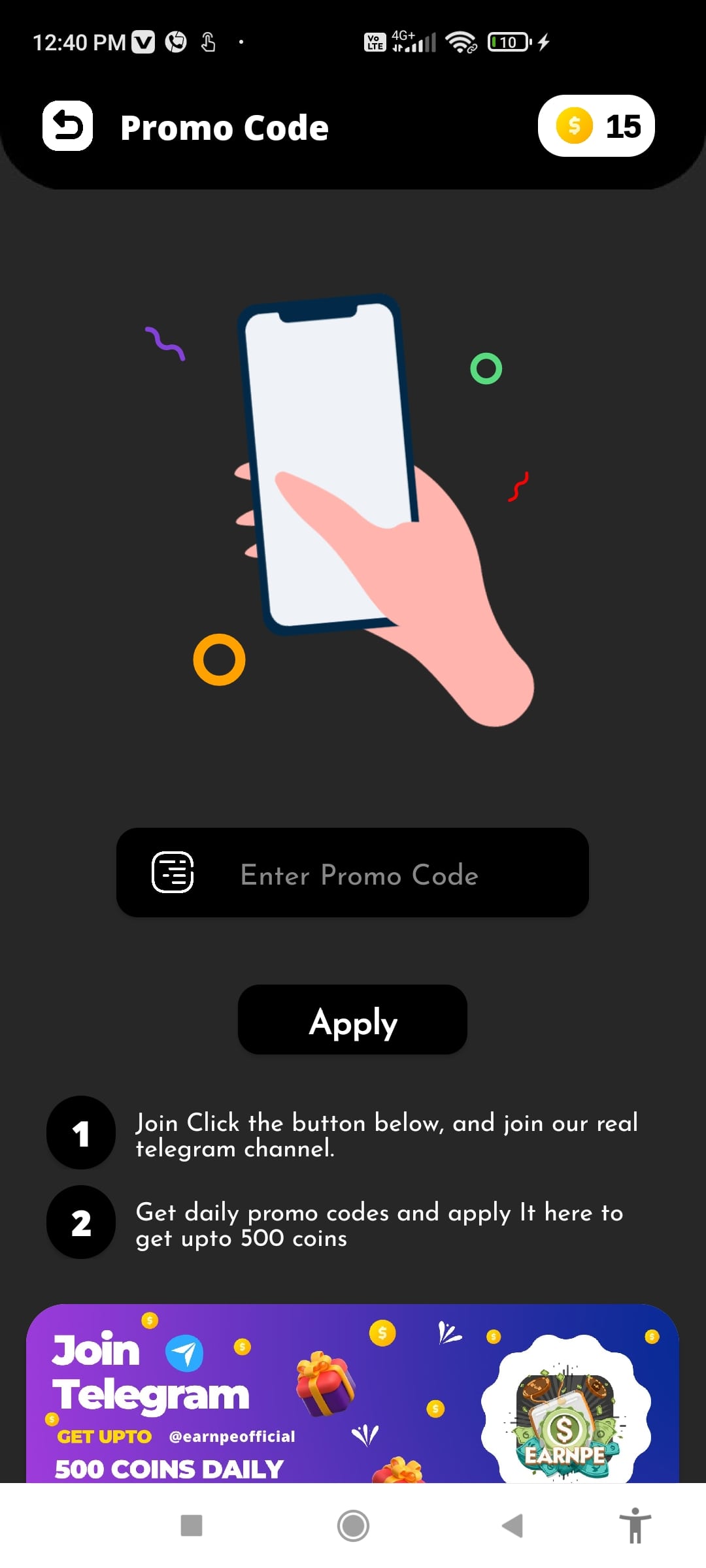Screen dimensions: 706x1568
Task: Open the accessibility shortcut
Action: tap(635, 1526)
